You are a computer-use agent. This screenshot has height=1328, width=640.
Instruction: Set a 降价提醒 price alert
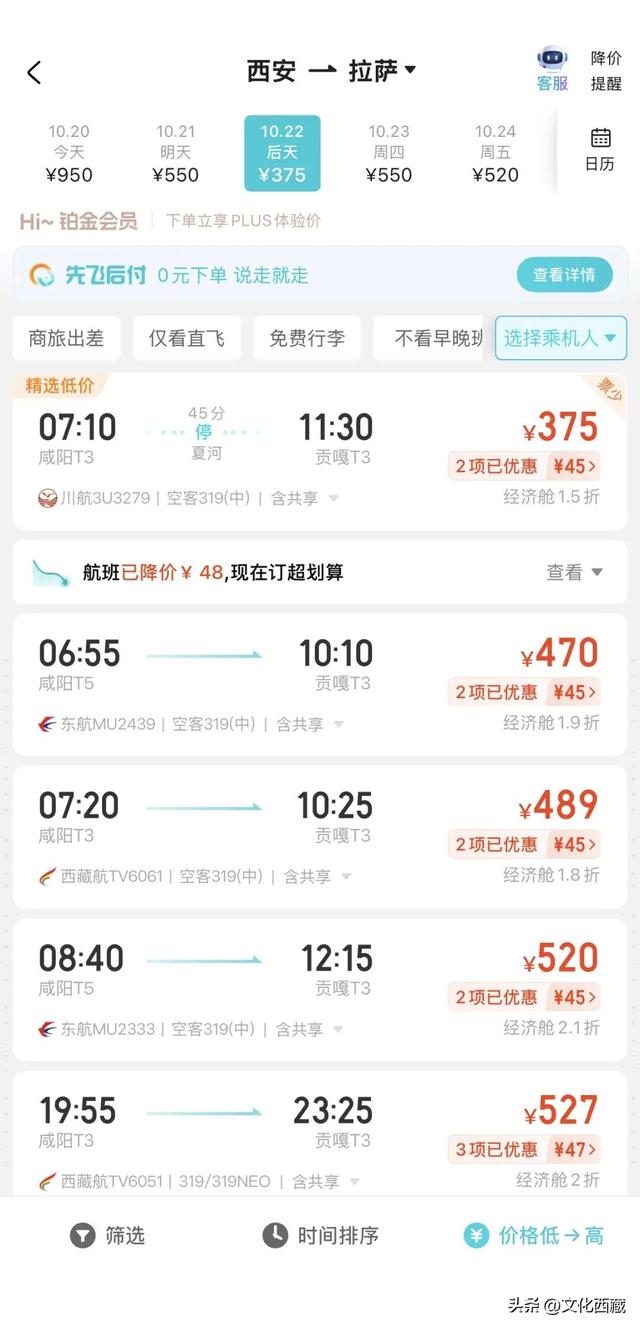(x=606, y=70)
